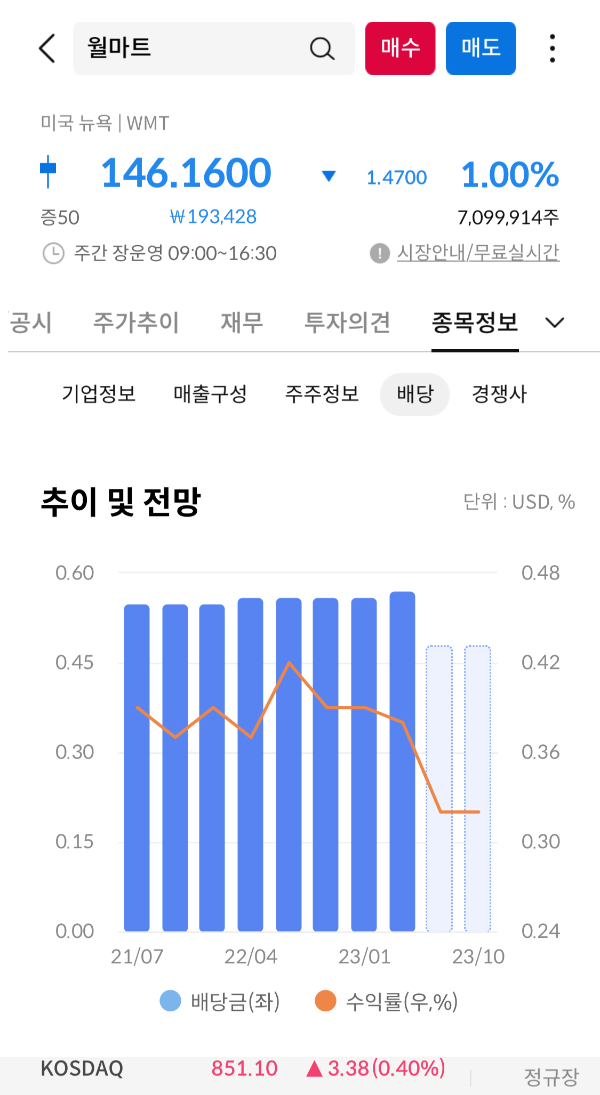Switch to the 공시 tab
The image size is (600, 1095).
tap(31, 323)
